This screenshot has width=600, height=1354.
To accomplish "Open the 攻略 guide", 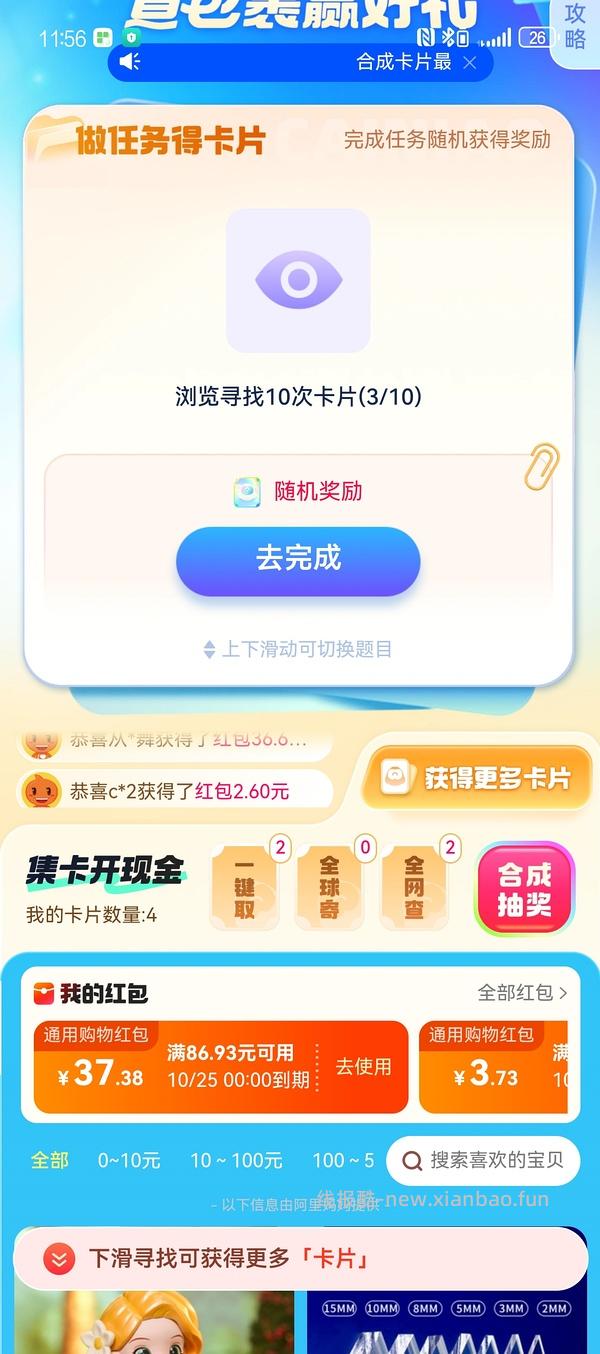I will coord(575,27).
